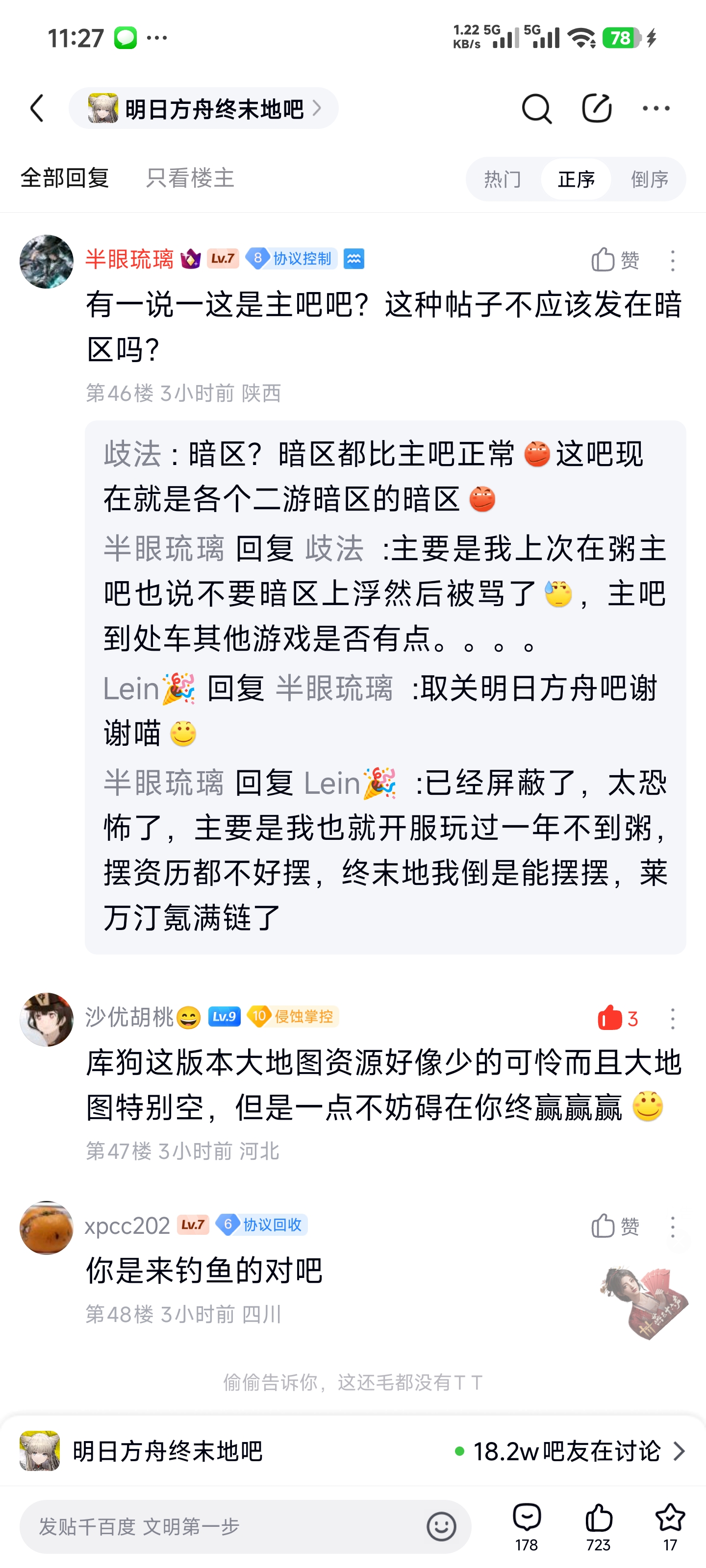706x1568 pixels.
Task: Open more options on 半眼琉璃's comment
Action: (673, 261)
